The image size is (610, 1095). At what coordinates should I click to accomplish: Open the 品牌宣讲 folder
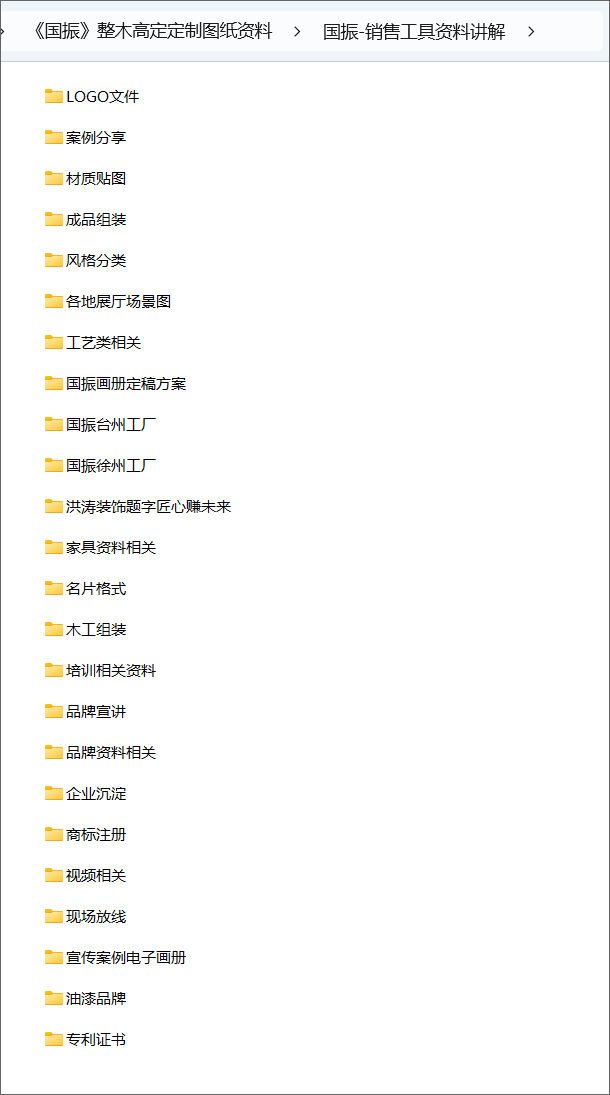tap(95, 712)
